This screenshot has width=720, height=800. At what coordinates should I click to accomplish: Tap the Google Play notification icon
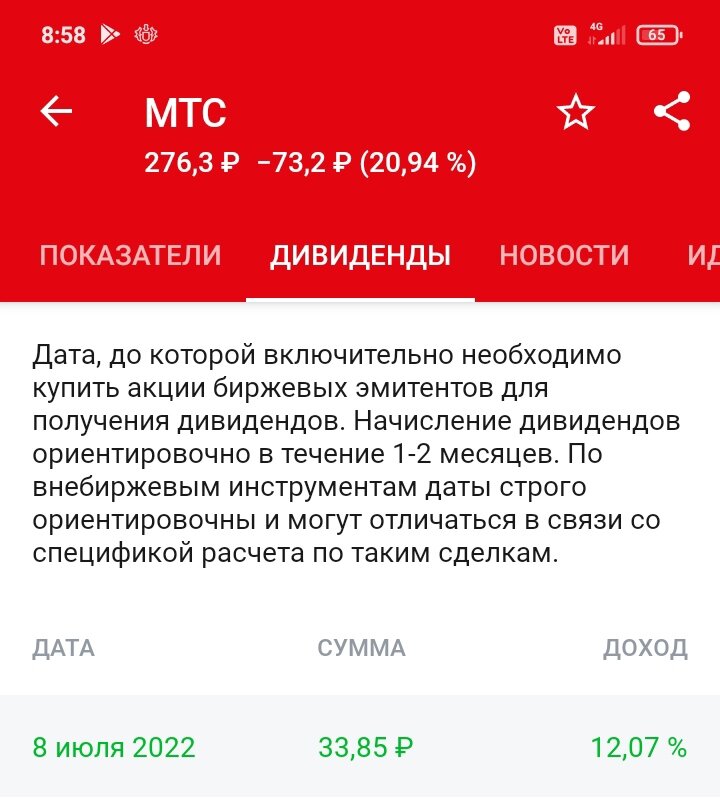pos(111,31)
